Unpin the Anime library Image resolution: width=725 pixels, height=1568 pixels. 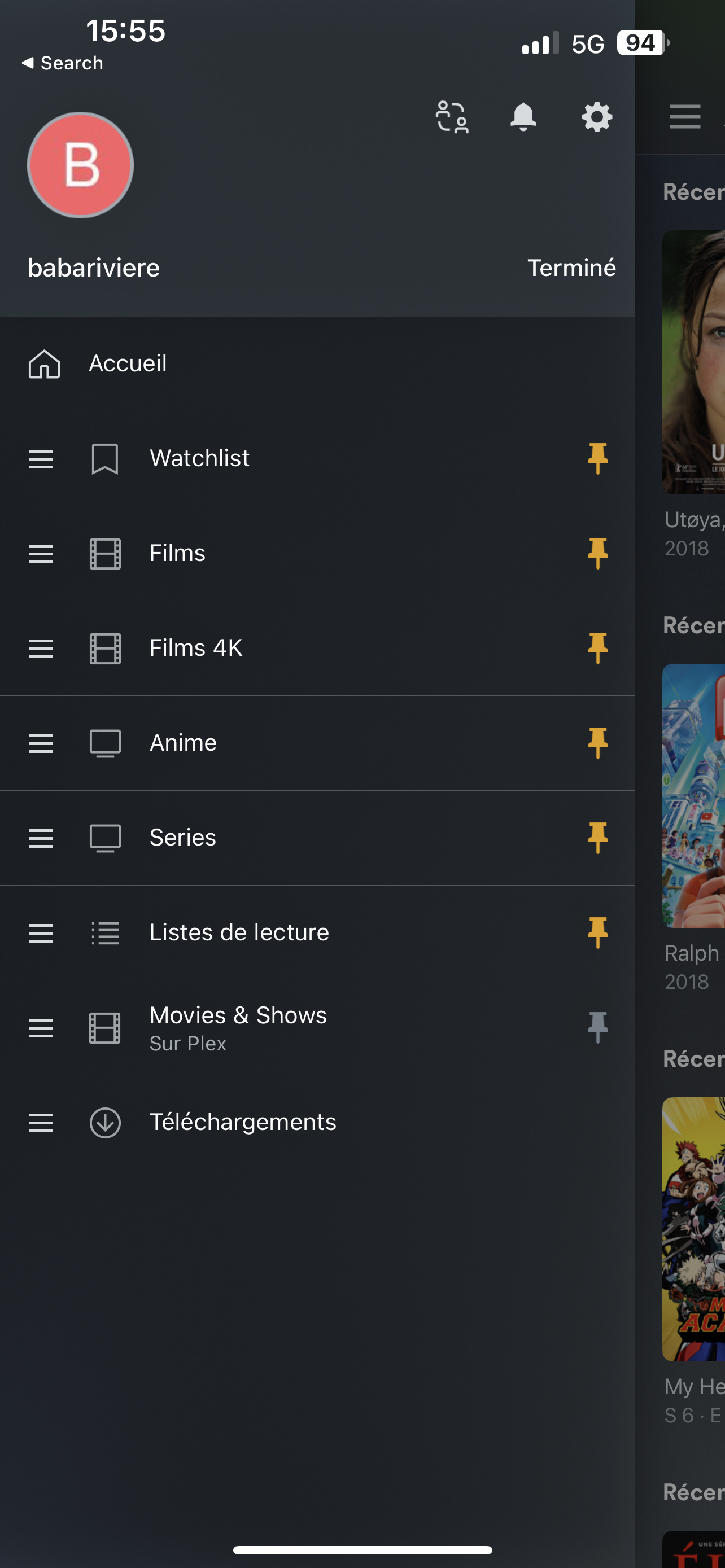598,743
